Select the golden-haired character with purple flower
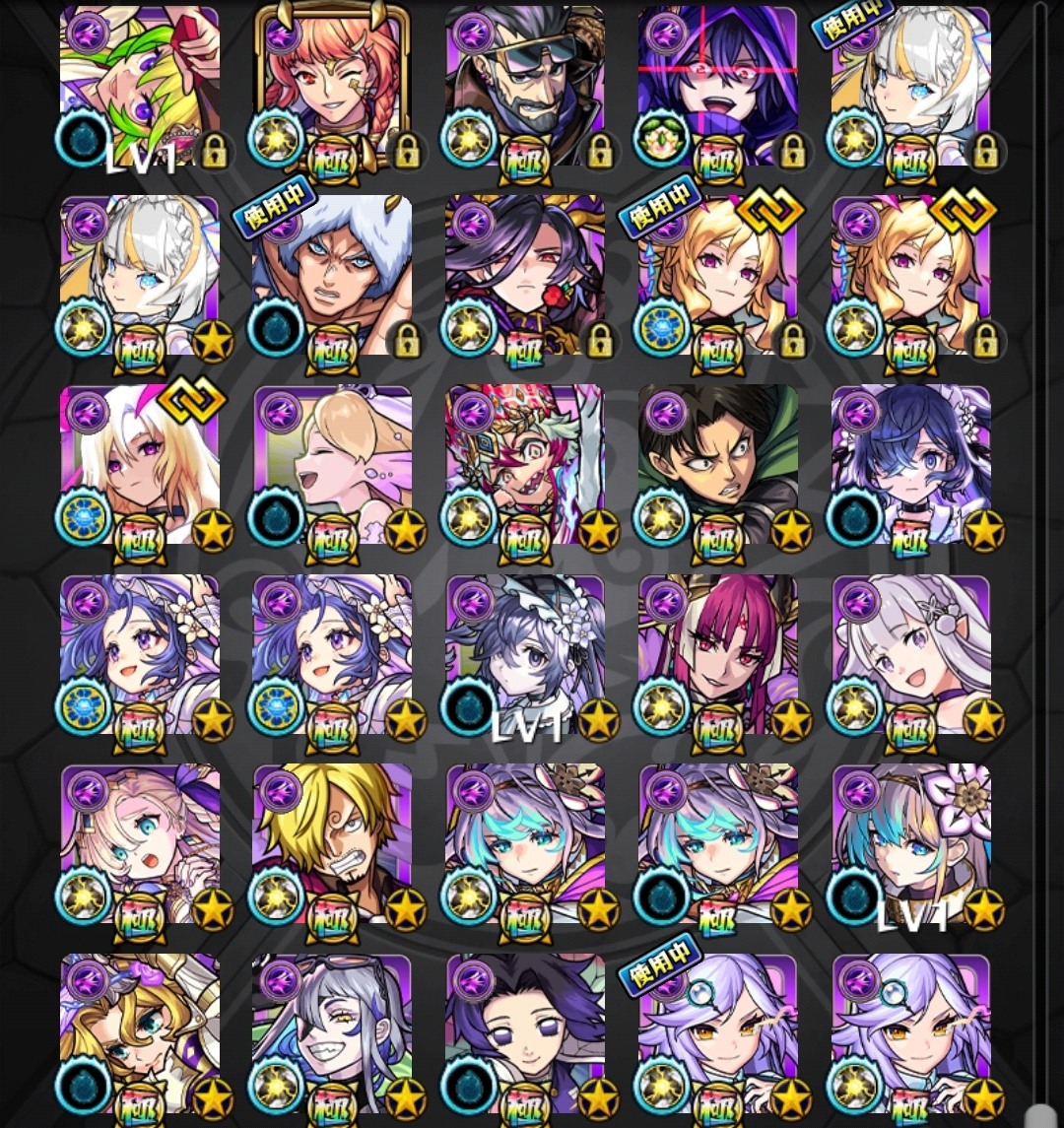The image size is (1064, 1128). (x=139, y=1032)
